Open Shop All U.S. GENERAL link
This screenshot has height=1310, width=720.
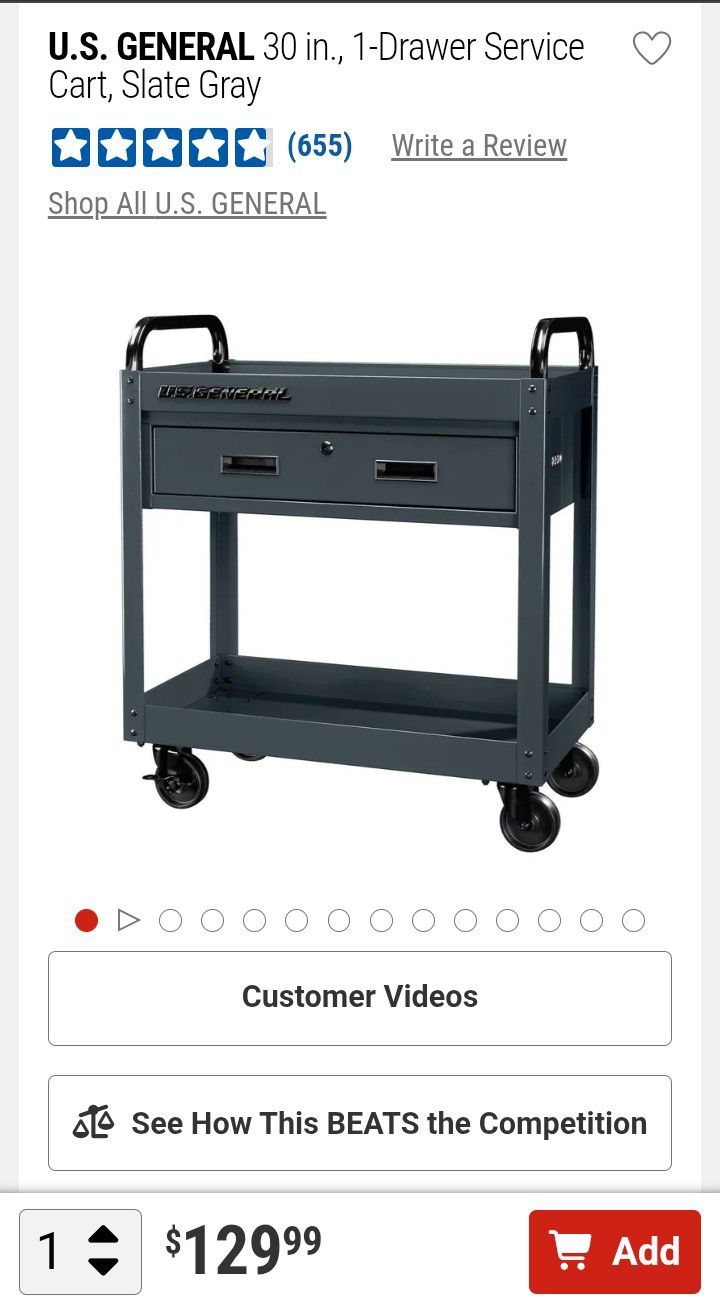coord(187,203)
